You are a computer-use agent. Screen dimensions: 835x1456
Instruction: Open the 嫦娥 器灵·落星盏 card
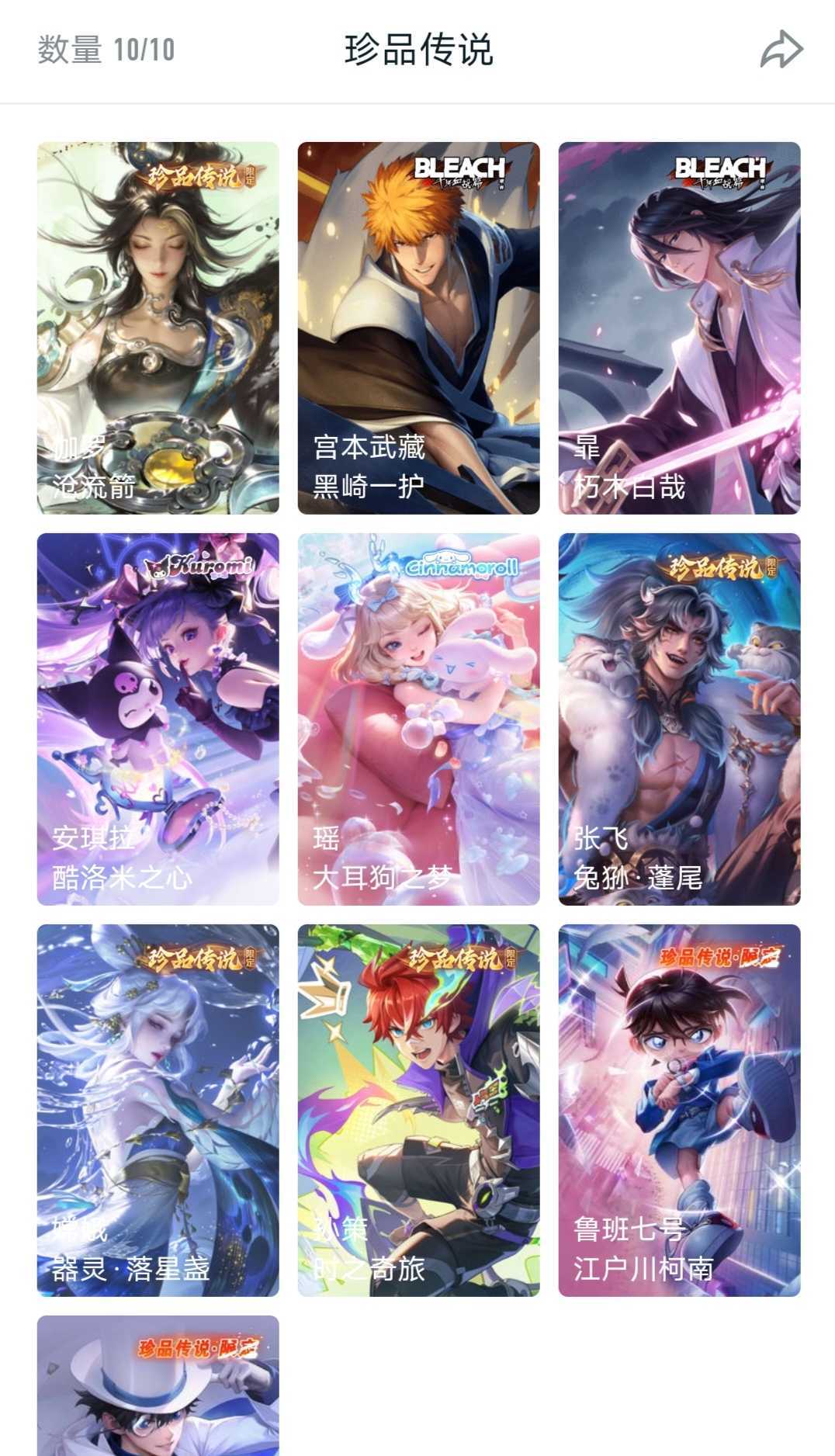[158, 1110]
